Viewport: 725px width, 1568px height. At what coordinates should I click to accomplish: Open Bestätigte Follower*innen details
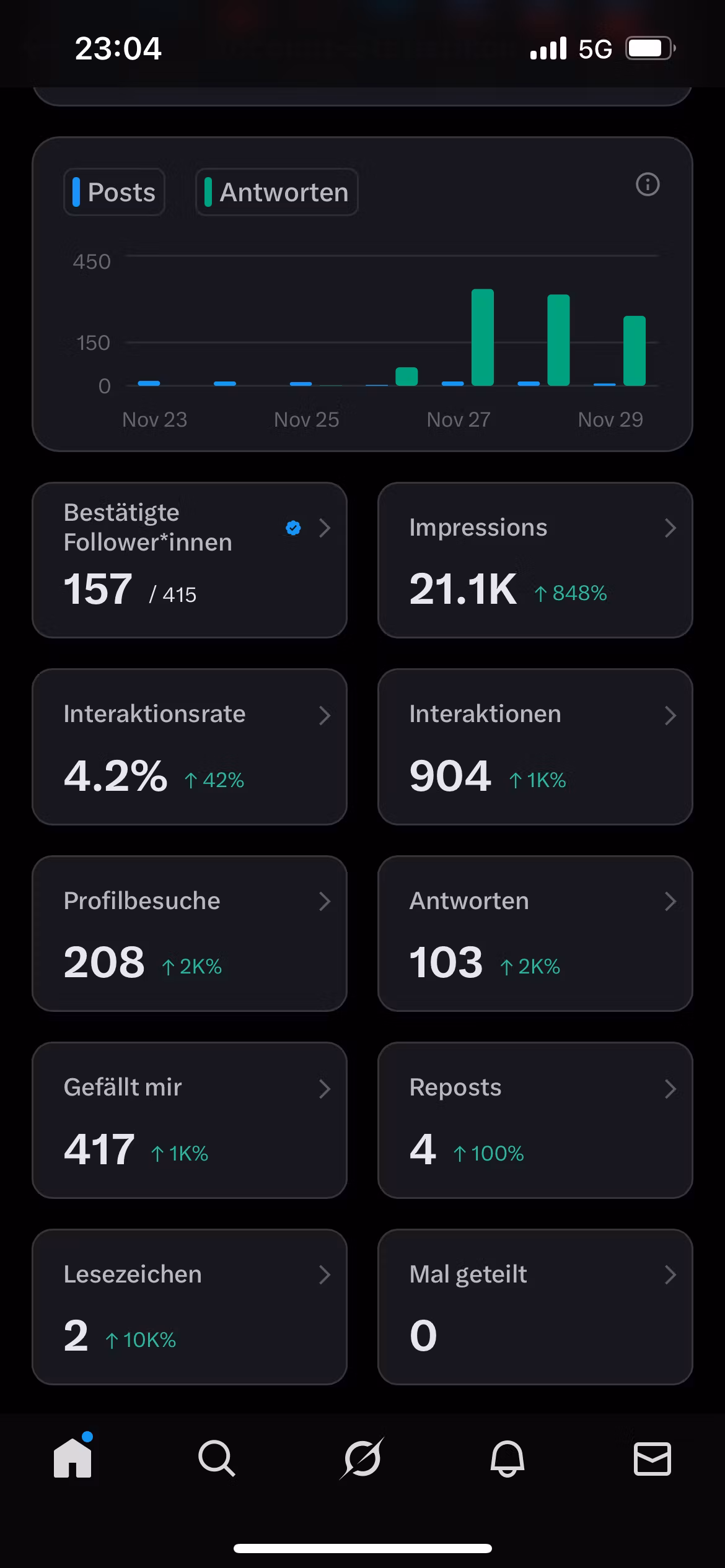(x=189, y=560)
